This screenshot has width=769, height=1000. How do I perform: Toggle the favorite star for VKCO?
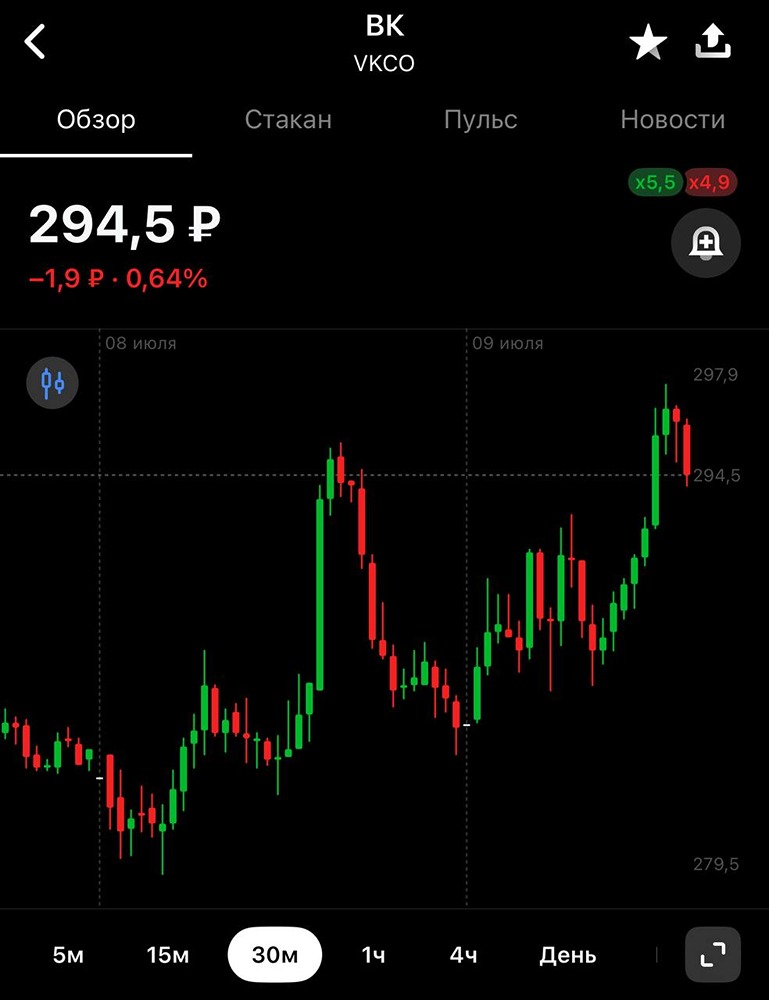pyautogui.click(x=647, y=43)
